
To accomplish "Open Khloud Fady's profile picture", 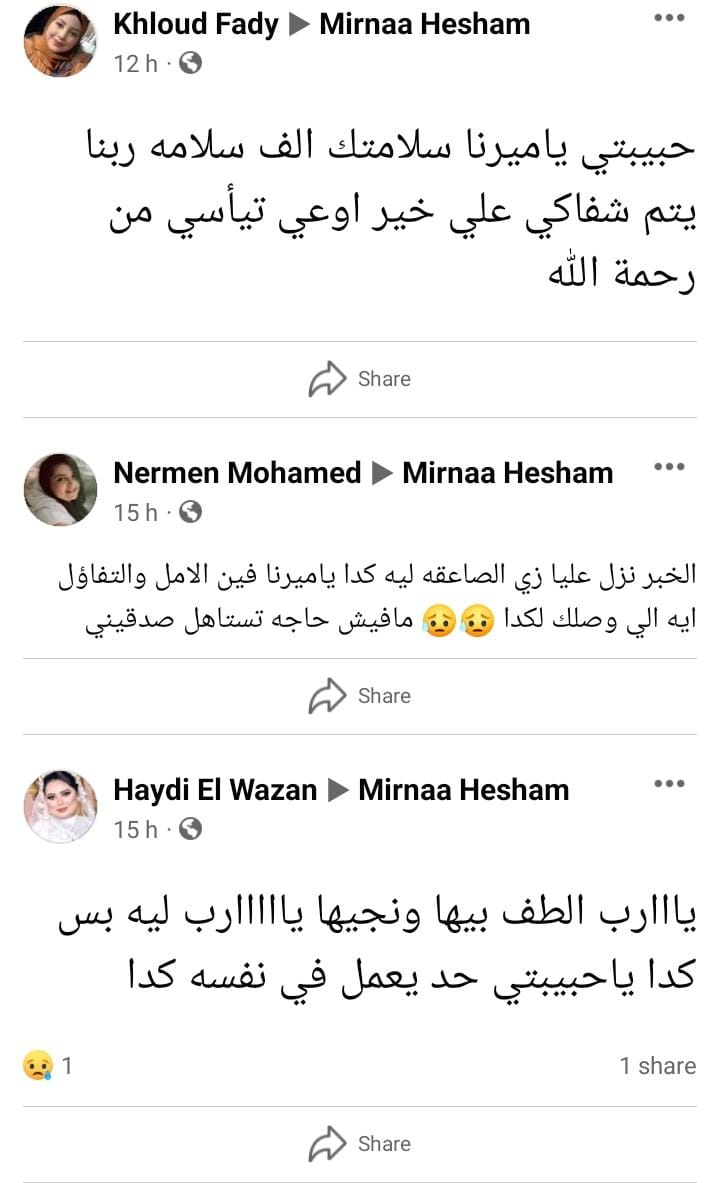I will click(60, 40).
